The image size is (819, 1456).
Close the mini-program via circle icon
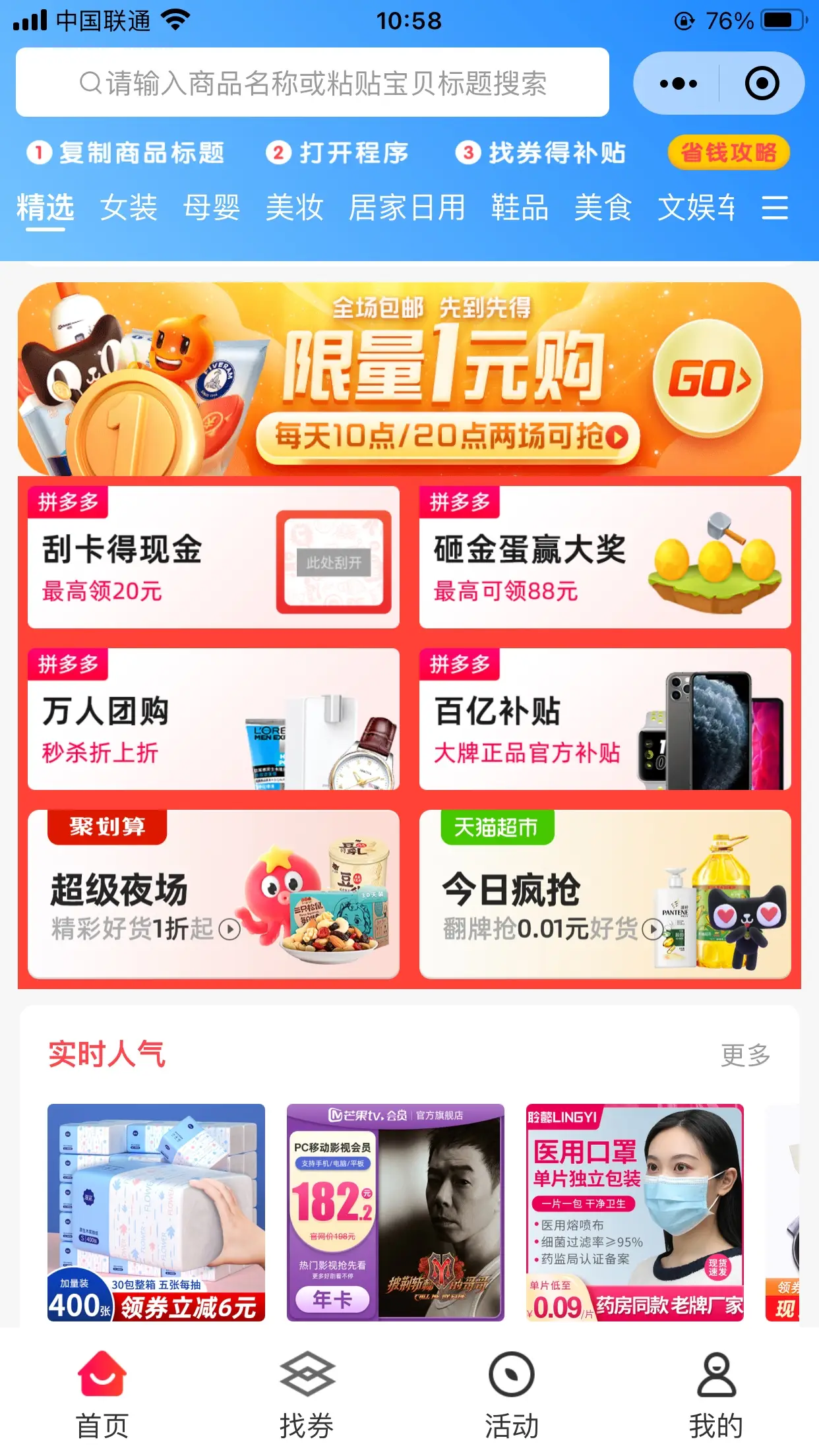pyautogui.click(x=762, y=84)
